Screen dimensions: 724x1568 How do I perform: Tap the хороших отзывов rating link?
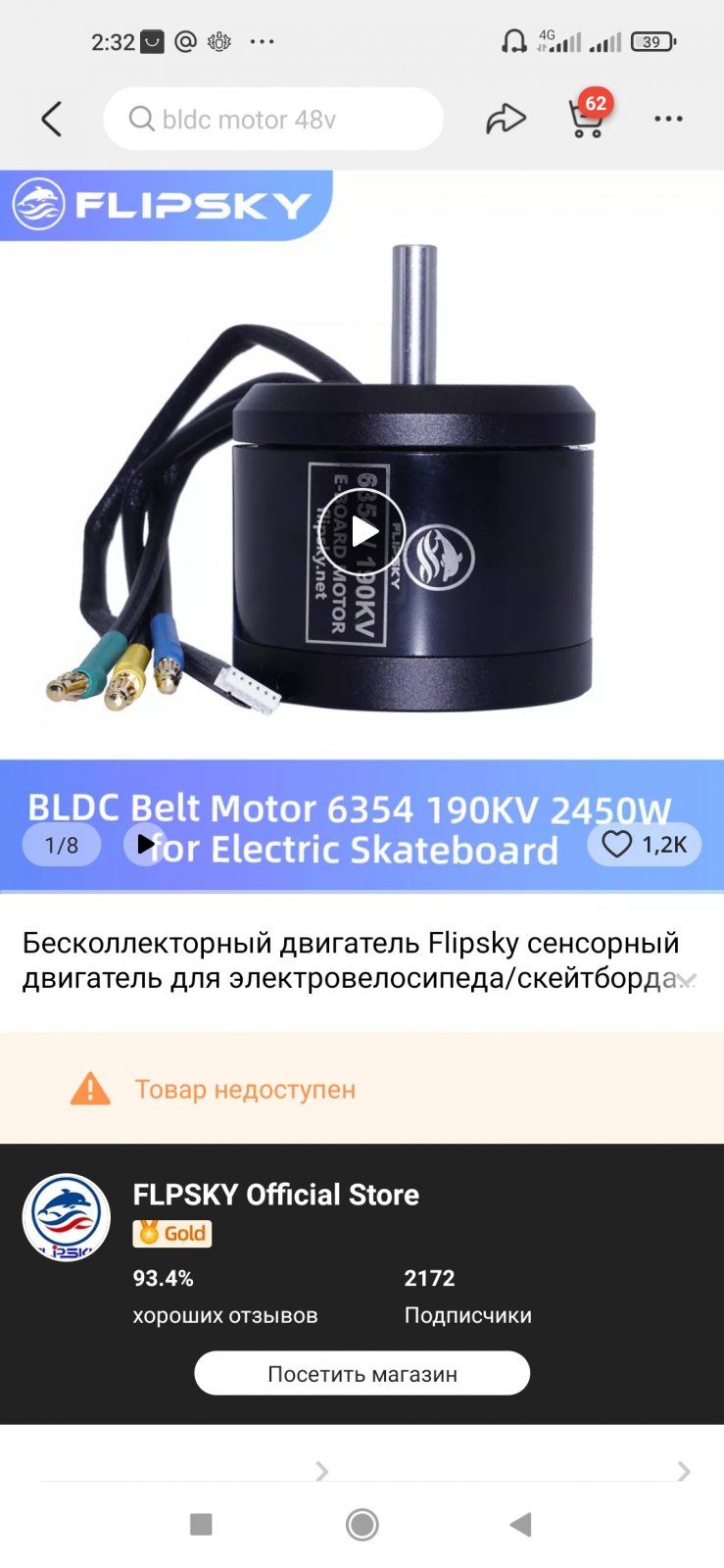click(x=223, y=1314)
